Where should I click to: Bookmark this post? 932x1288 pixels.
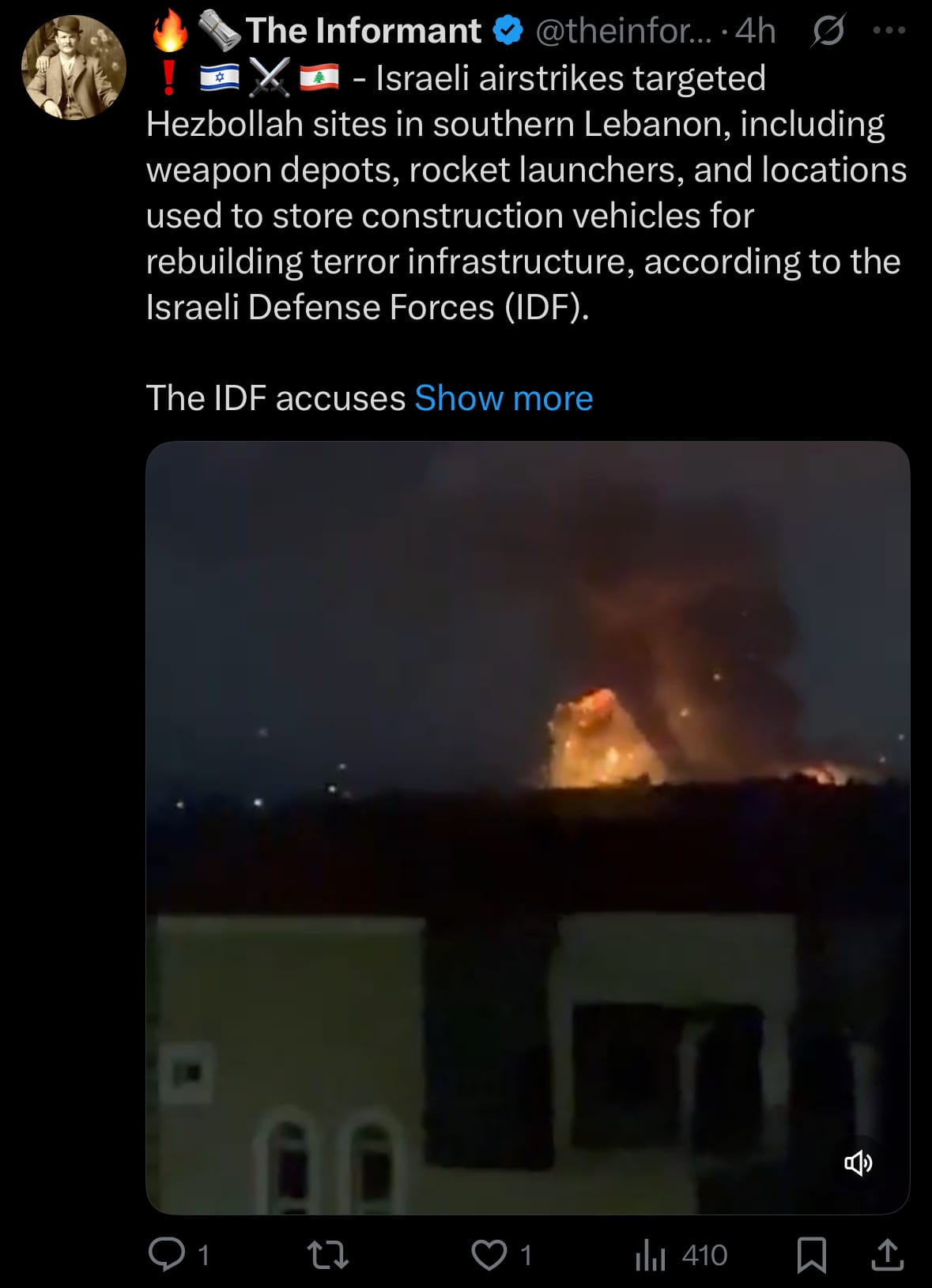click(x=811, y=1254)
